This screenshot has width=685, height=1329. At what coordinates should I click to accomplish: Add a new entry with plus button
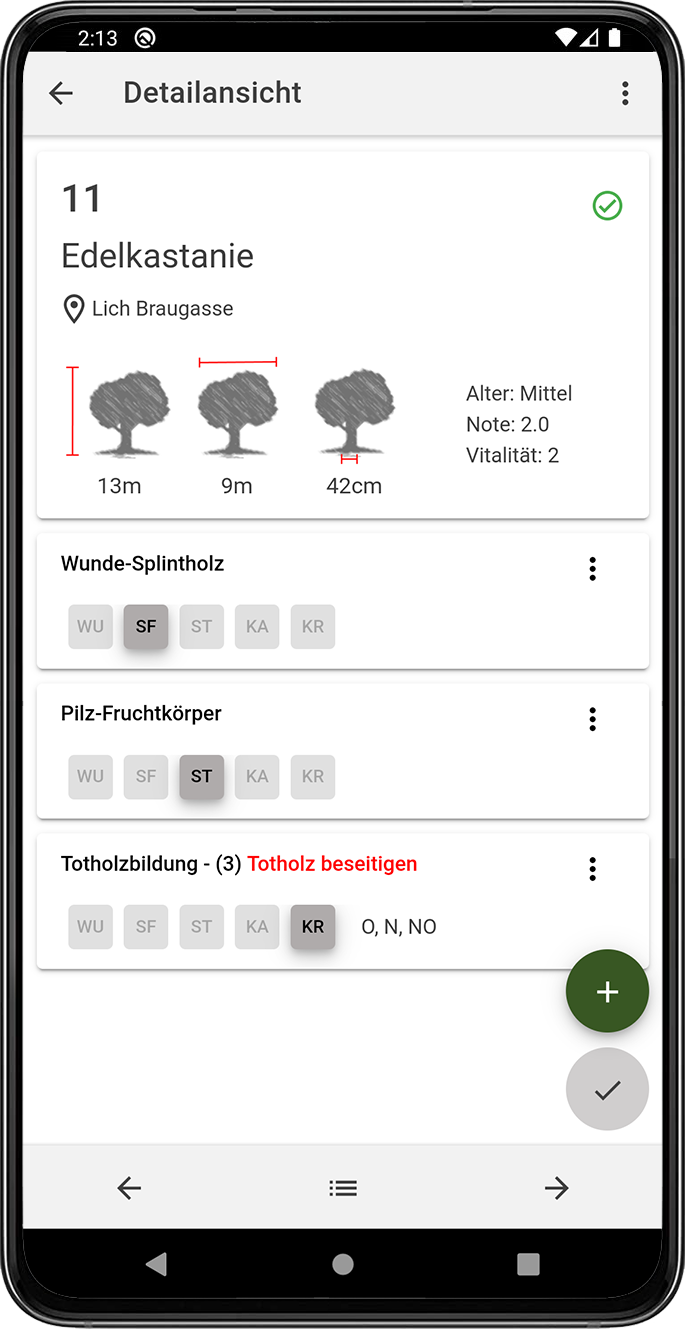click(607, 991)
